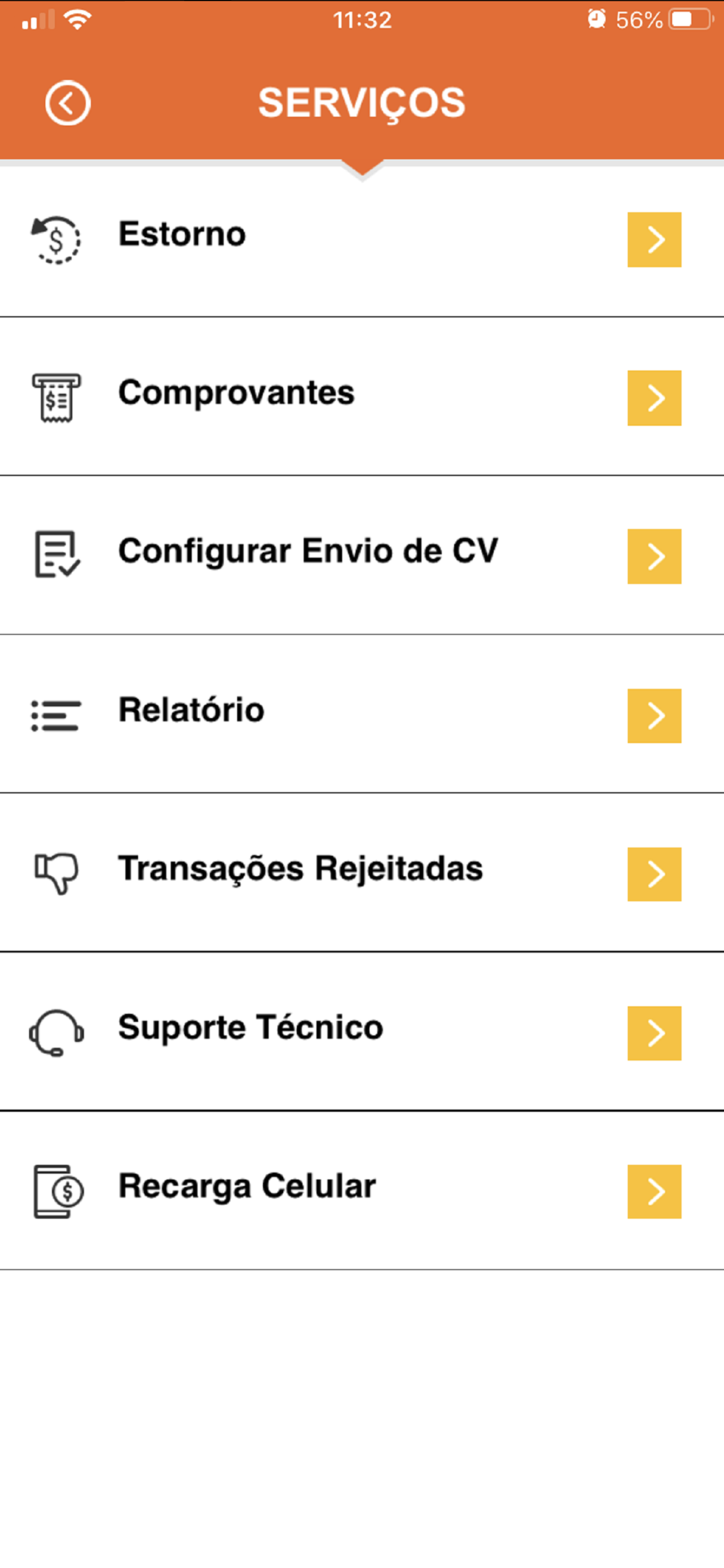Image resolution: width=724 pixels, height=1568 pixels.
Task: Open the Estorno service
Action: (x=362, y=239)
